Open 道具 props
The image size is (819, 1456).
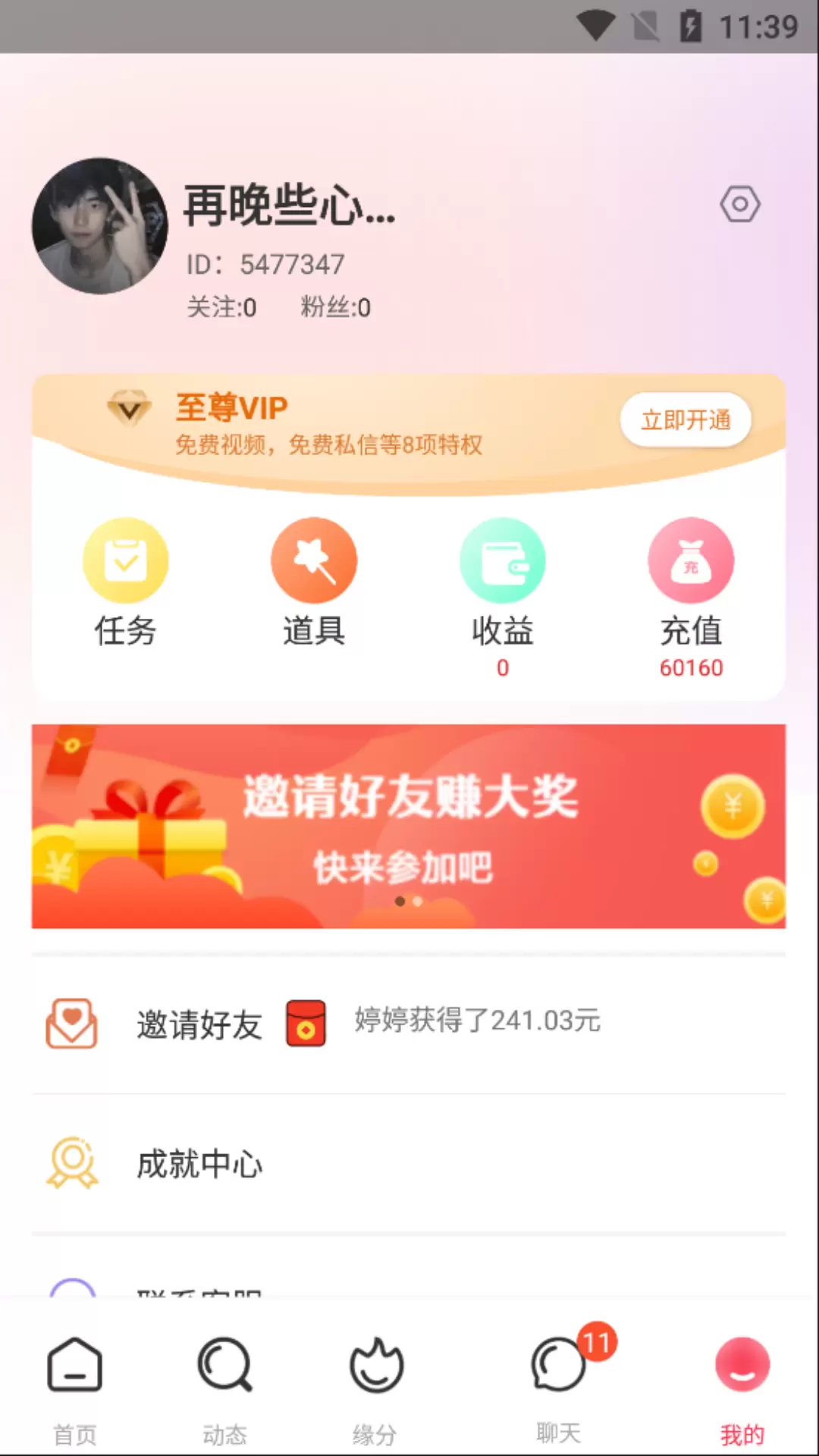(314, 582)
